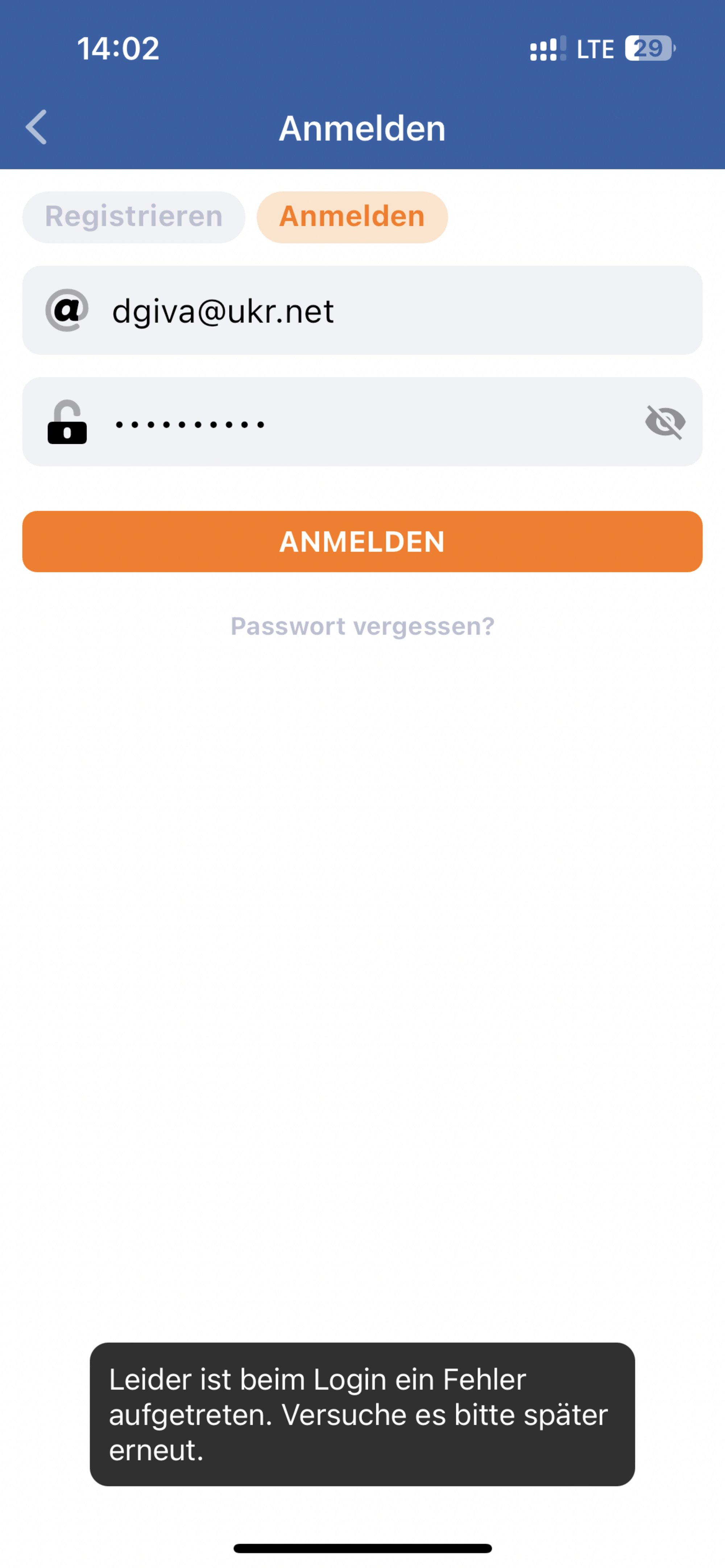Tap the email field with dgiva@ukr.net
This screenshot has width=725, height=1568.
[x=362, y=310]
